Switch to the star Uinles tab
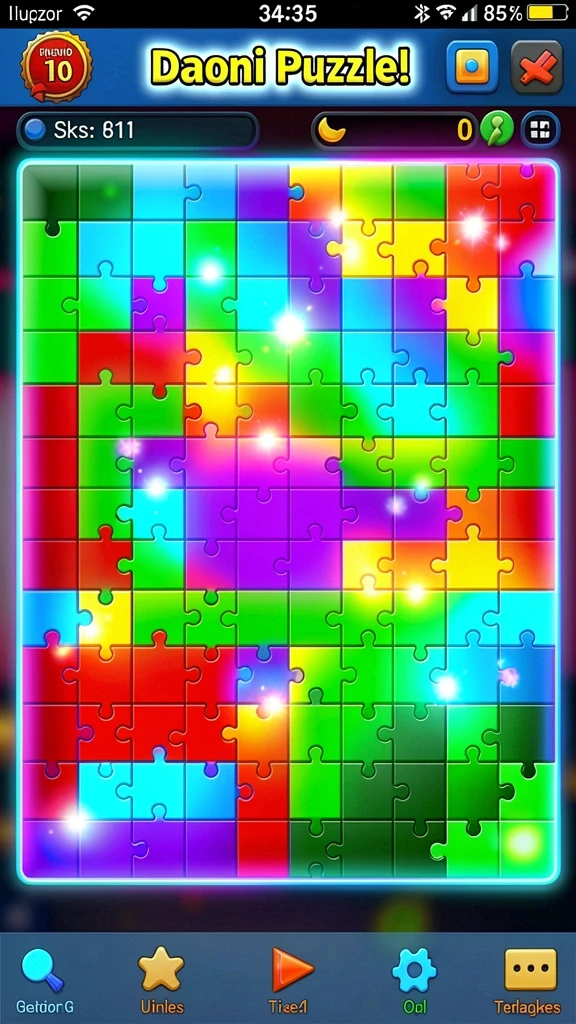The height and width of the screenshot is (1024, 576). [161, 980]
